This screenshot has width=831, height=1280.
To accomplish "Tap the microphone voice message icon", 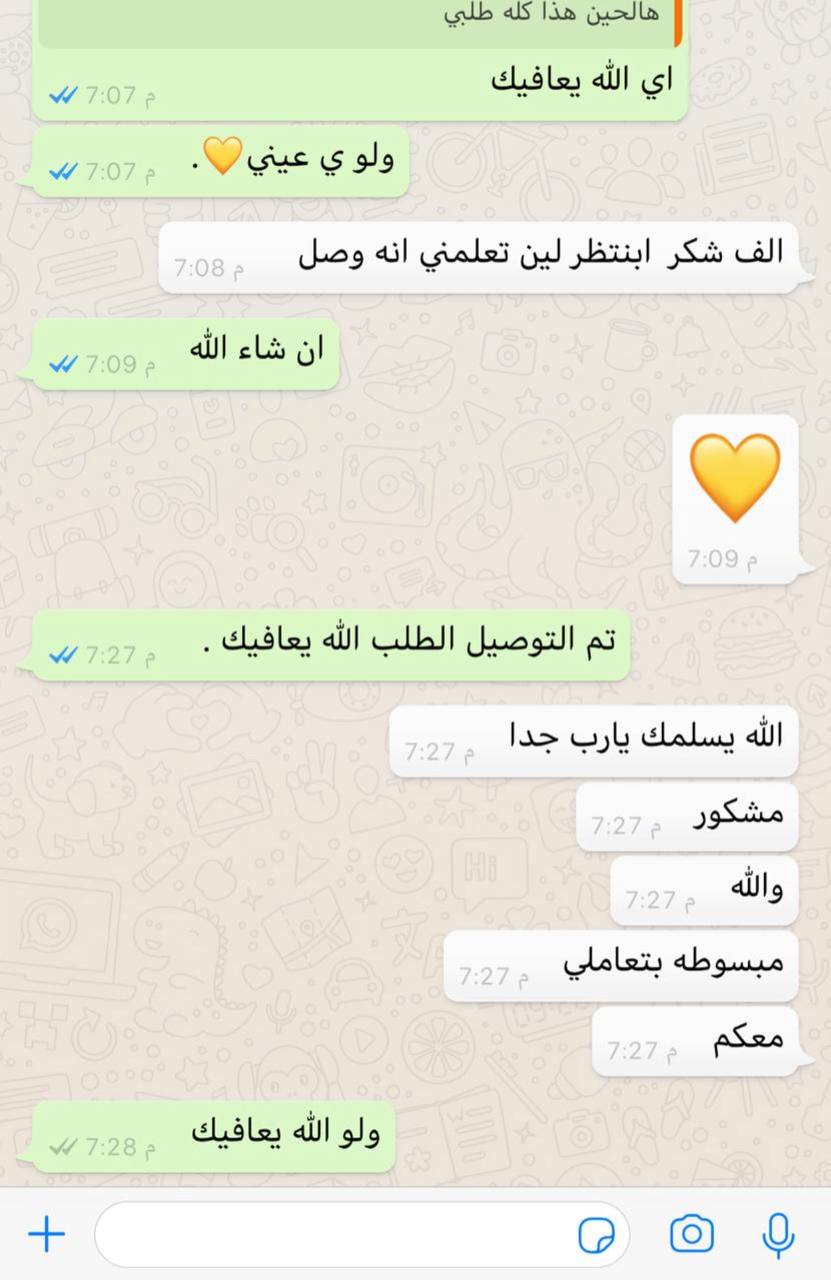I will tap(778, 1234).
